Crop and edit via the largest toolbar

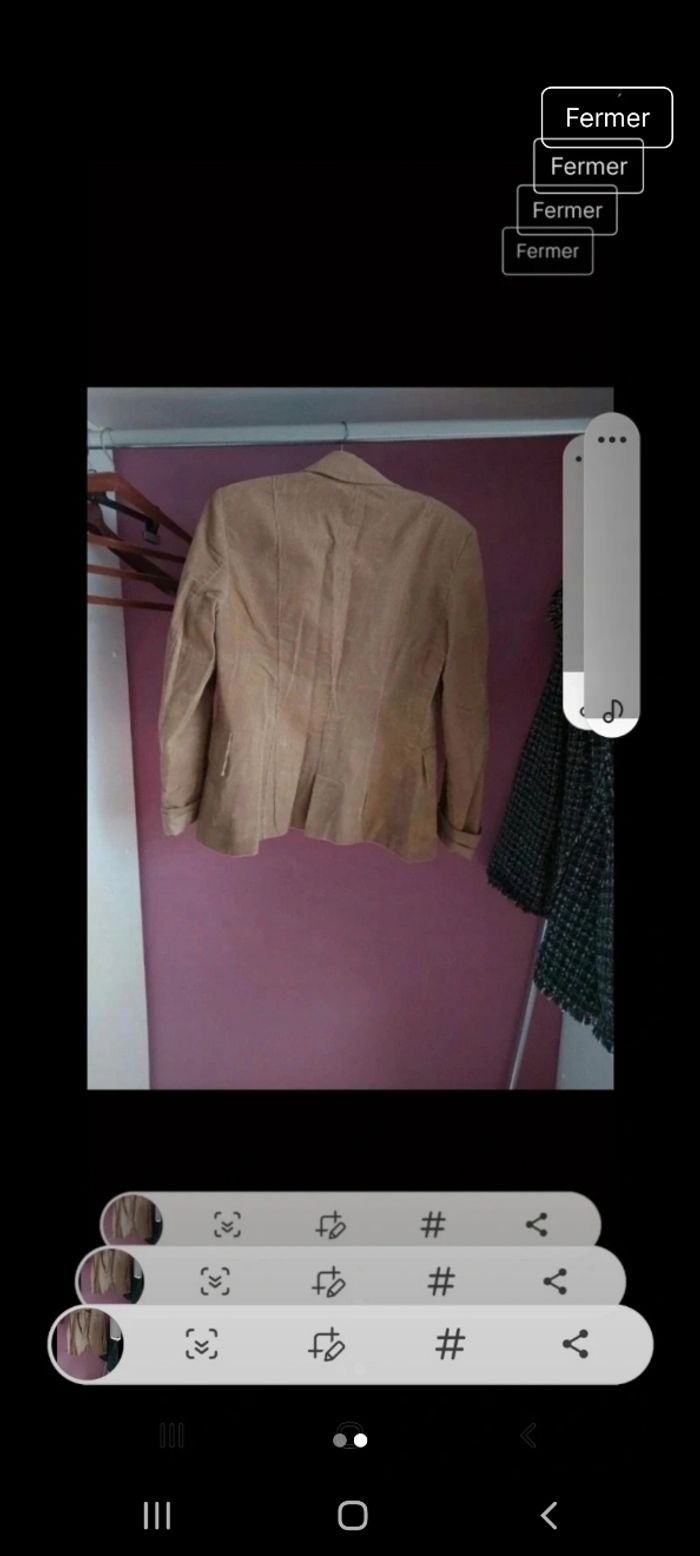tap(326, 1344)
